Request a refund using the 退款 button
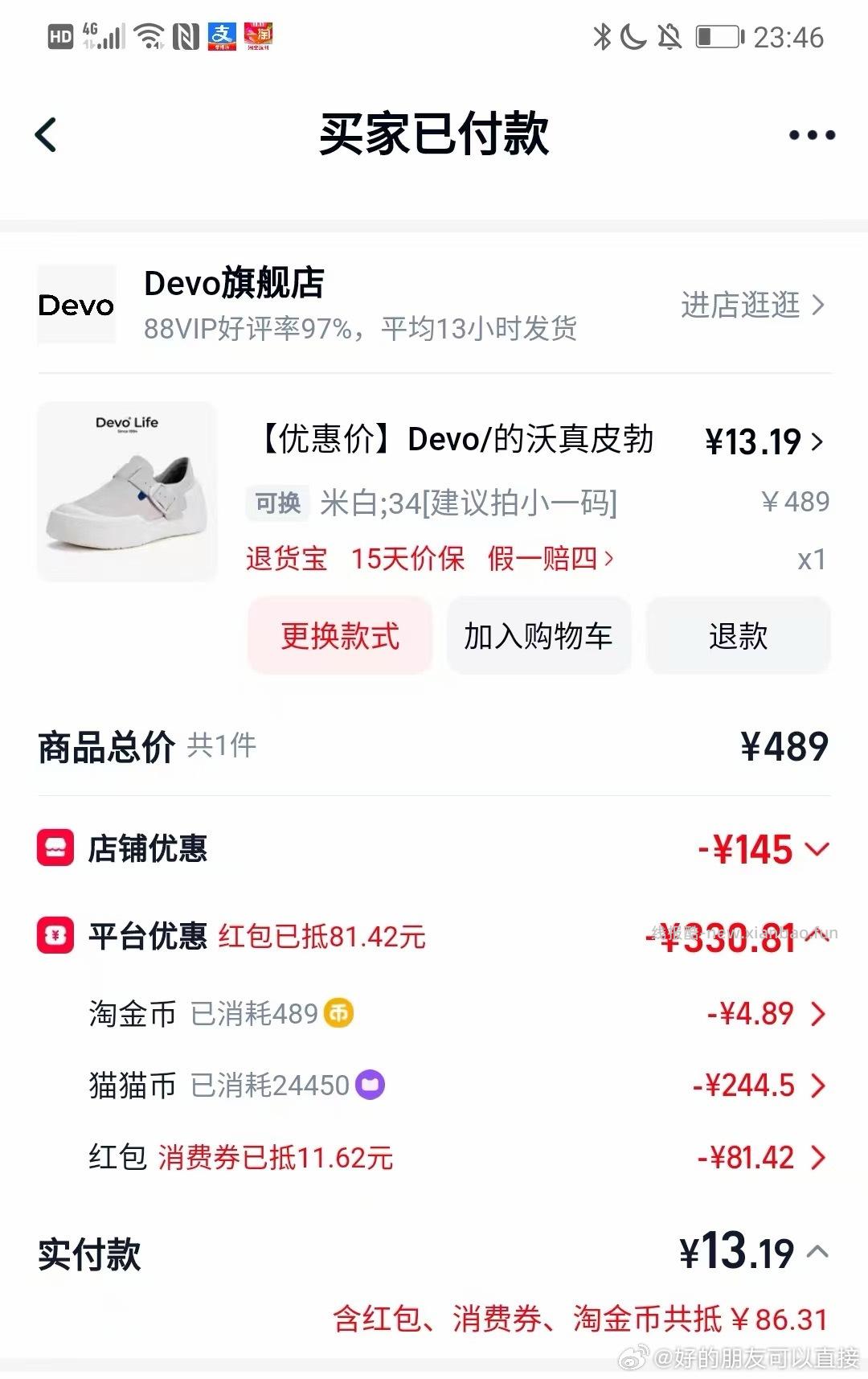This screenshot has width=868, height=1379. coord(737,635)
